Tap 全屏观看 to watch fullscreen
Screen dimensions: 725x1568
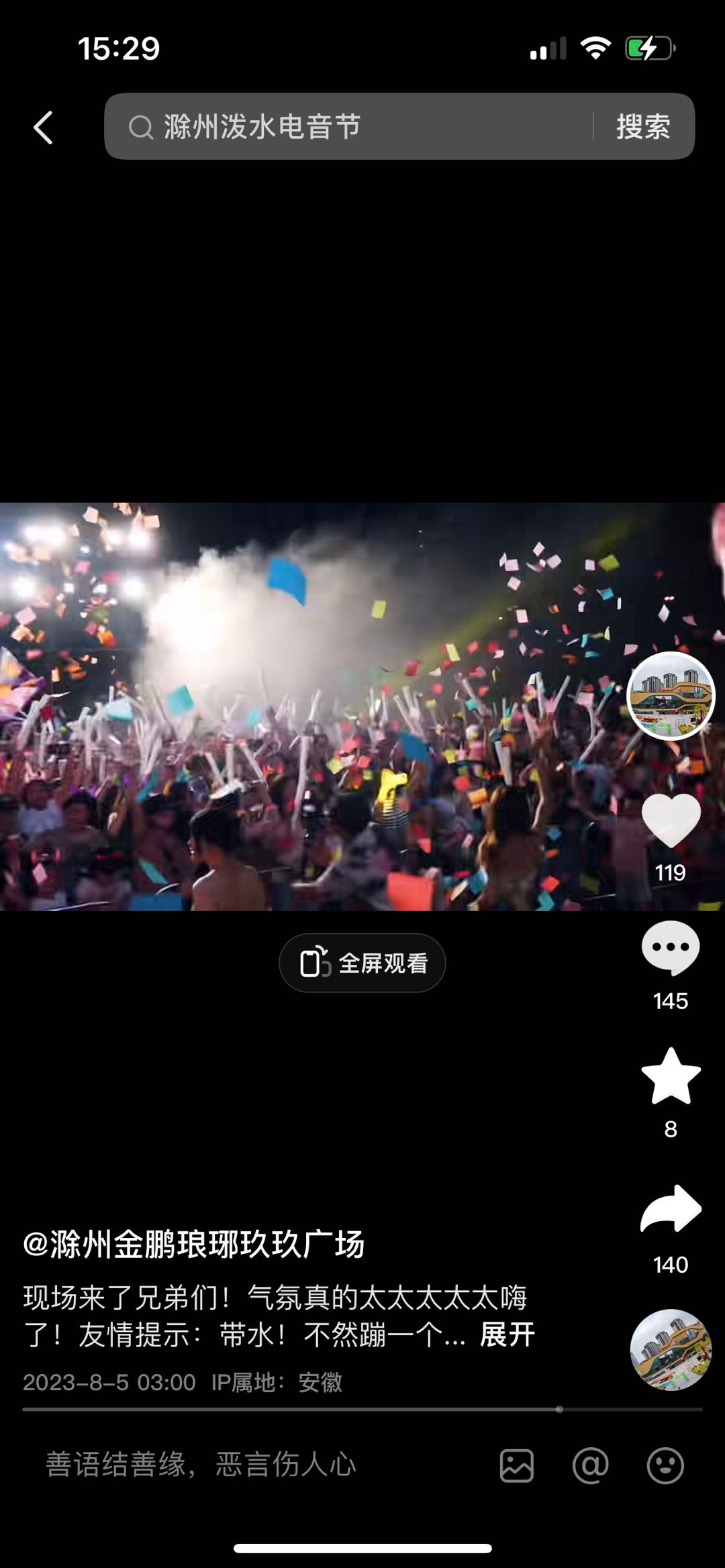click(362, 963)
